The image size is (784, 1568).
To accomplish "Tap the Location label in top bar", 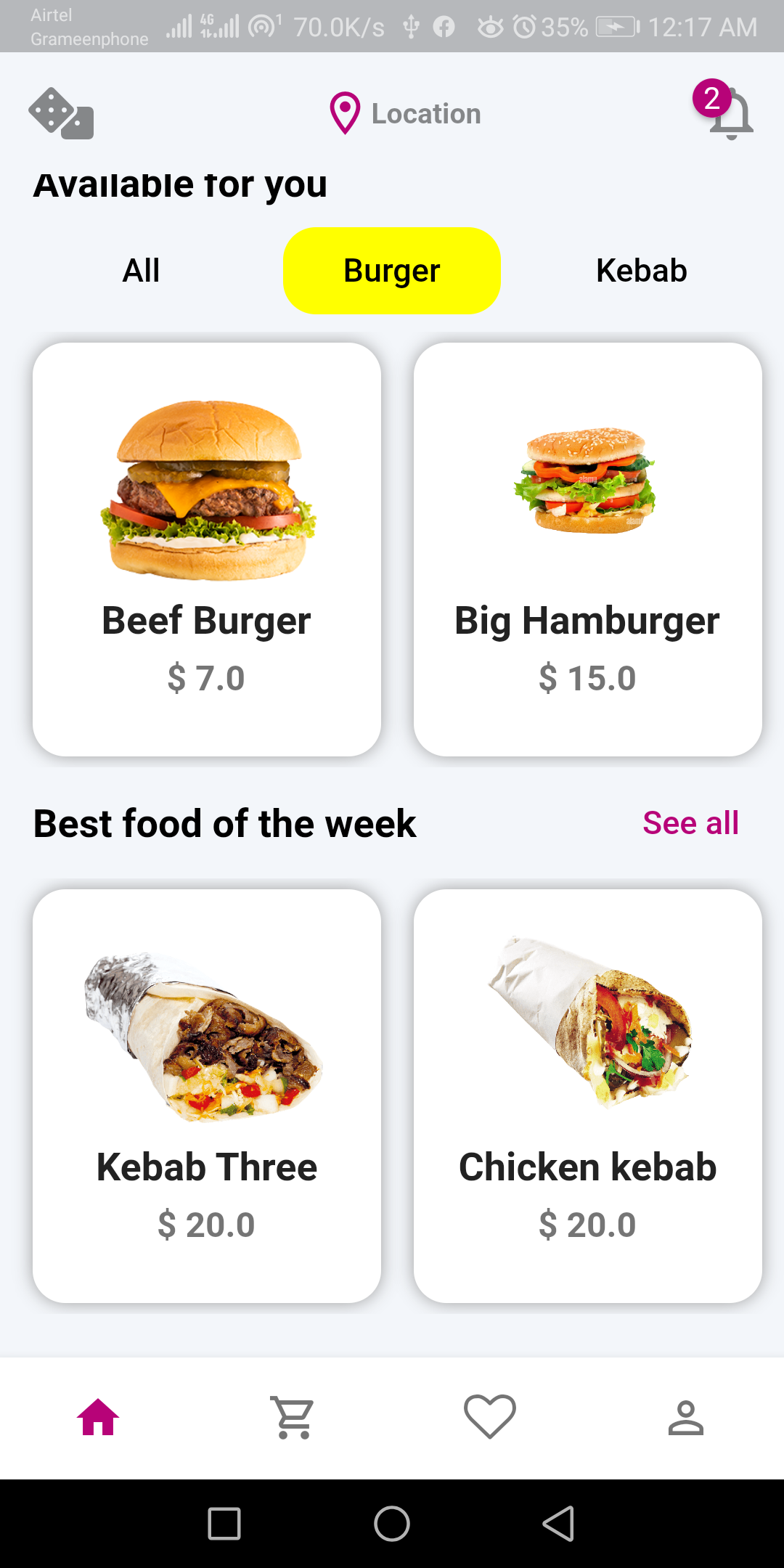I will [425, 113].
